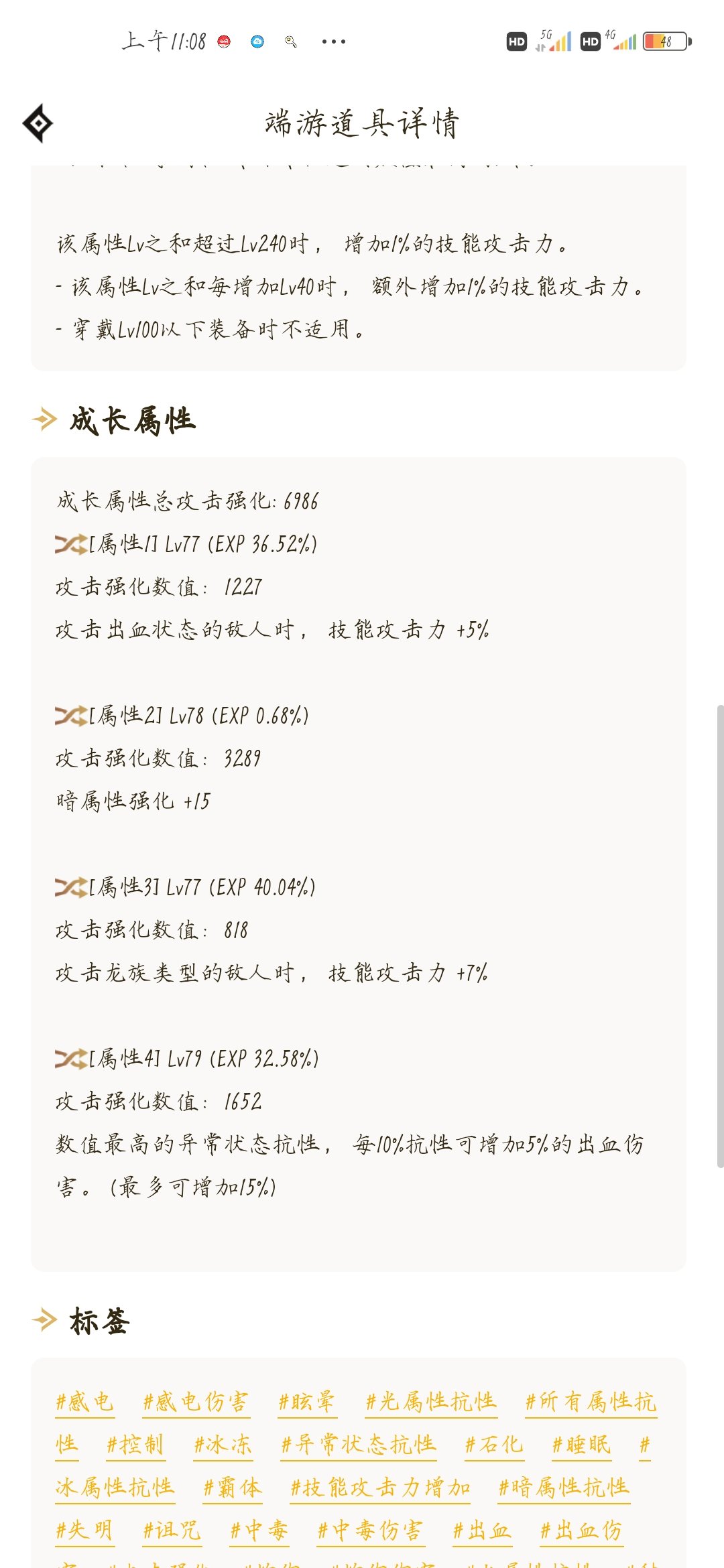The height and width of the screenshot is (1568, 724).
Task: Open the #感电 tag
Action: pos(85,1402)
